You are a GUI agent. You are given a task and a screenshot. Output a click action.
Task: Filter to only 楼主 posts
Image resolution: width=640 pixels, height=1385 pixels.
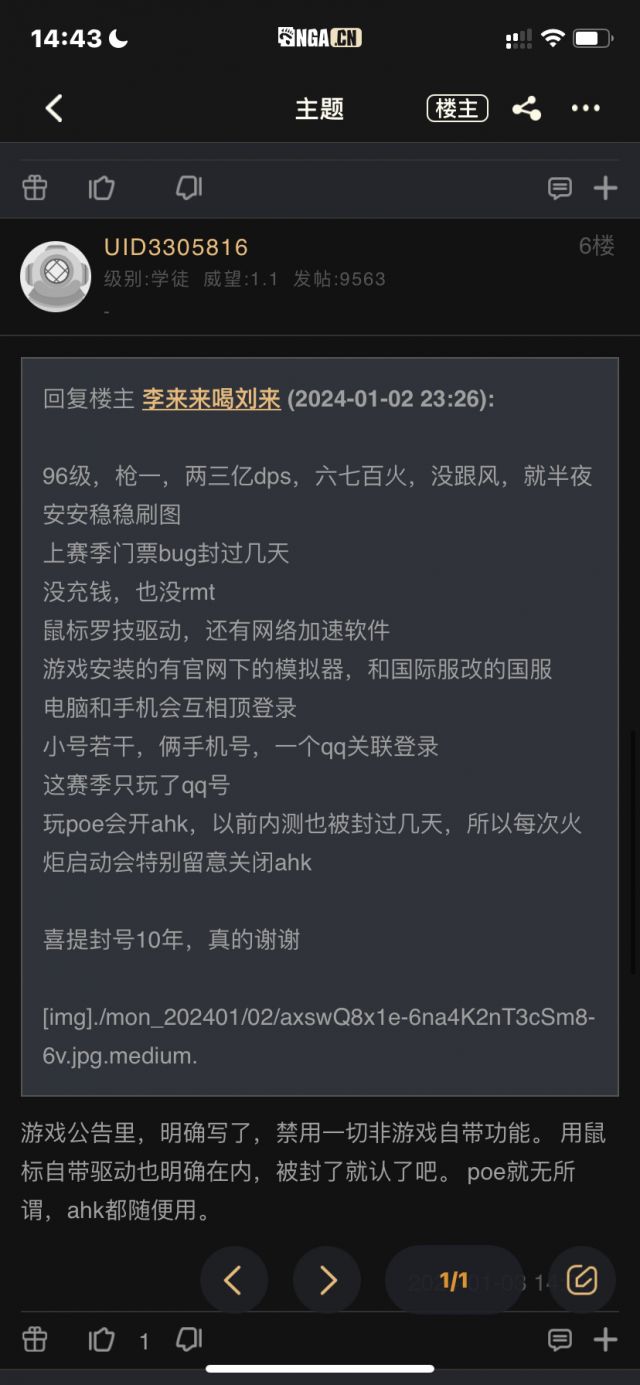click(457, 109)
